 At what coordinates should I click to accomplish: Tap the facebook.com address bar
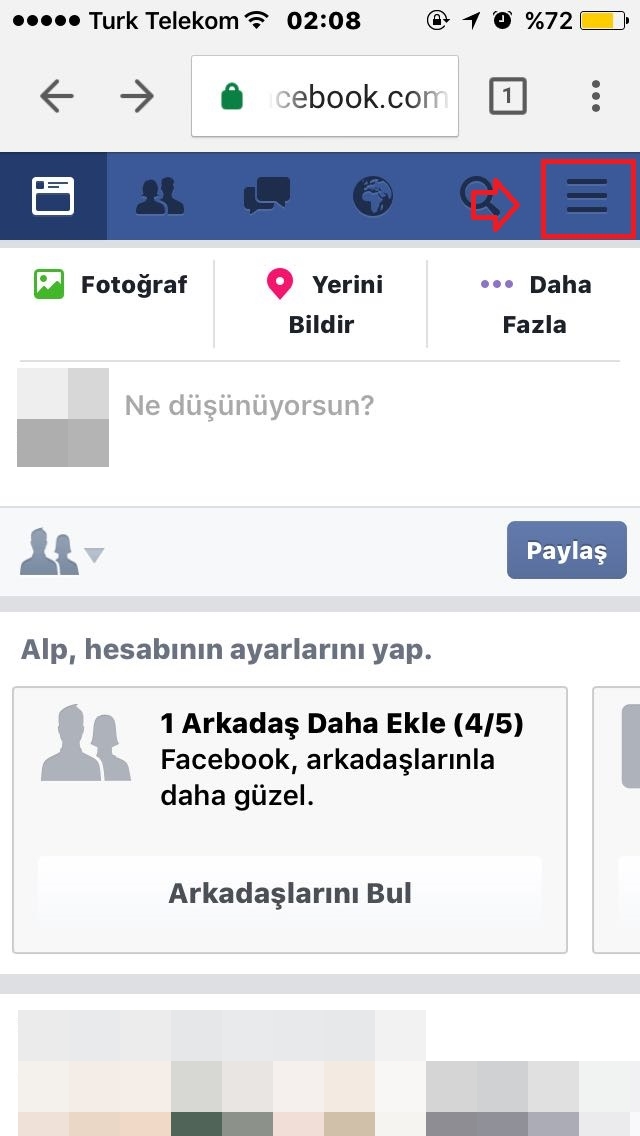(x=325, y=96)
